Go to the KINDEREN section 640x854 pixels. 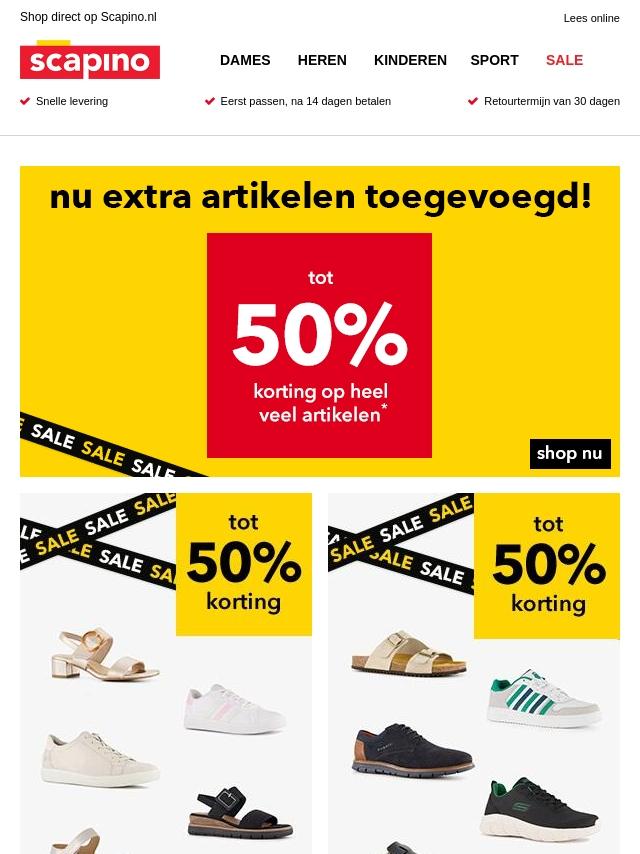click(x=410, y=60)
